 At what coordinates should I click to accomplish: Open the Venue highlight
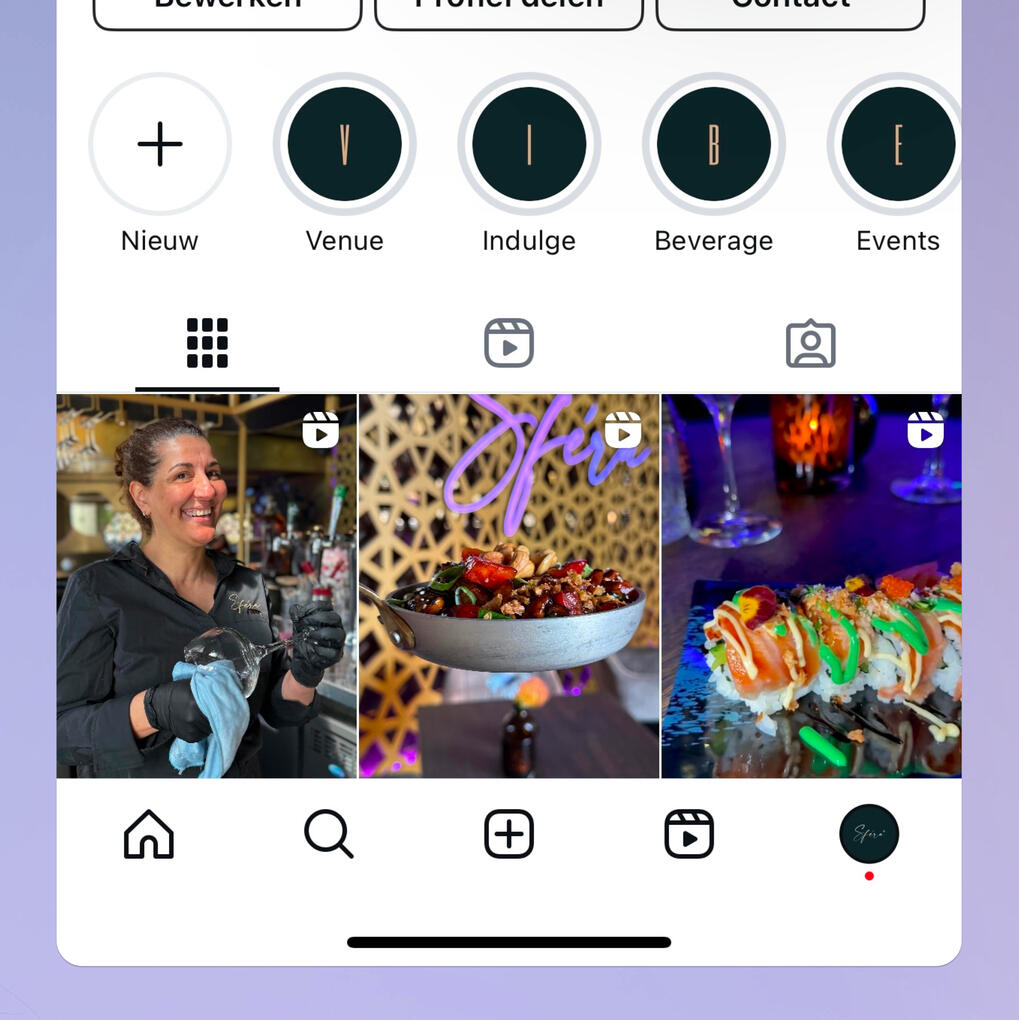(344, 145)
